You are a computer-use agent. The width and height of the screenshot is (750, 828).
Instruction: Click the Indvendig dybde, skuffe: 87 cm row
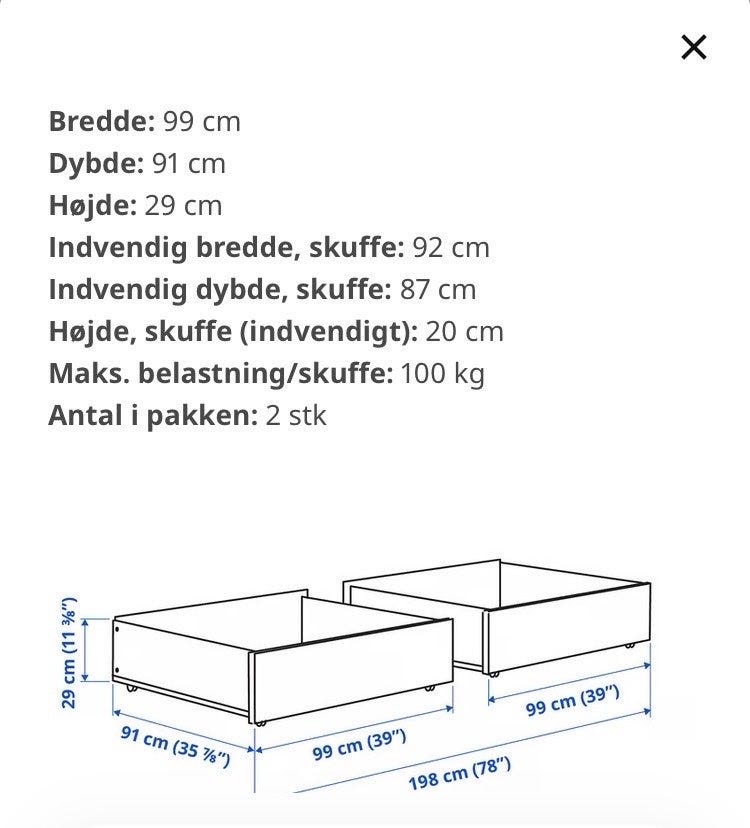click(264, 290)
